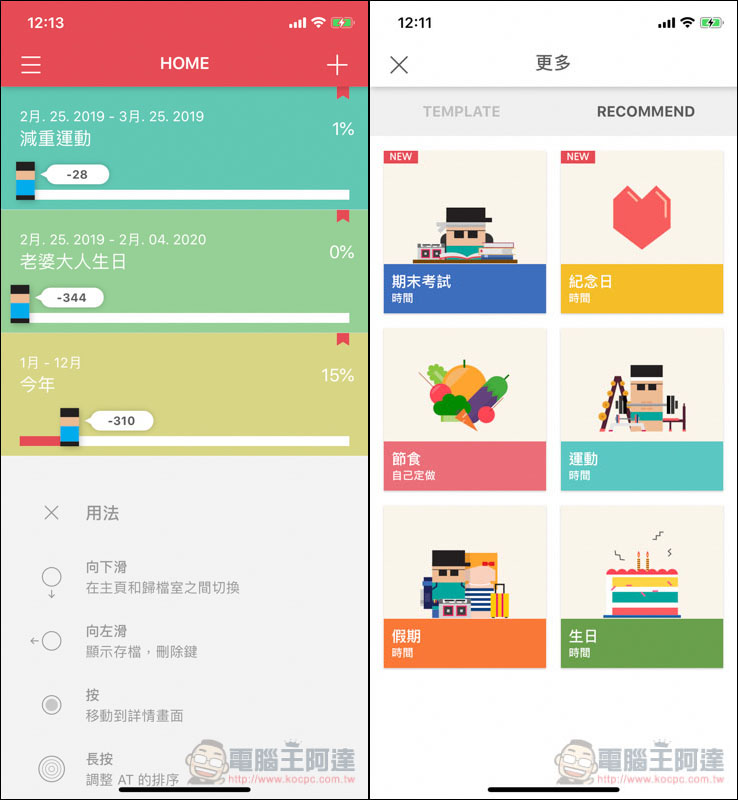
Task: Close the 更多 screen
Action: click(x=399, y=65)
